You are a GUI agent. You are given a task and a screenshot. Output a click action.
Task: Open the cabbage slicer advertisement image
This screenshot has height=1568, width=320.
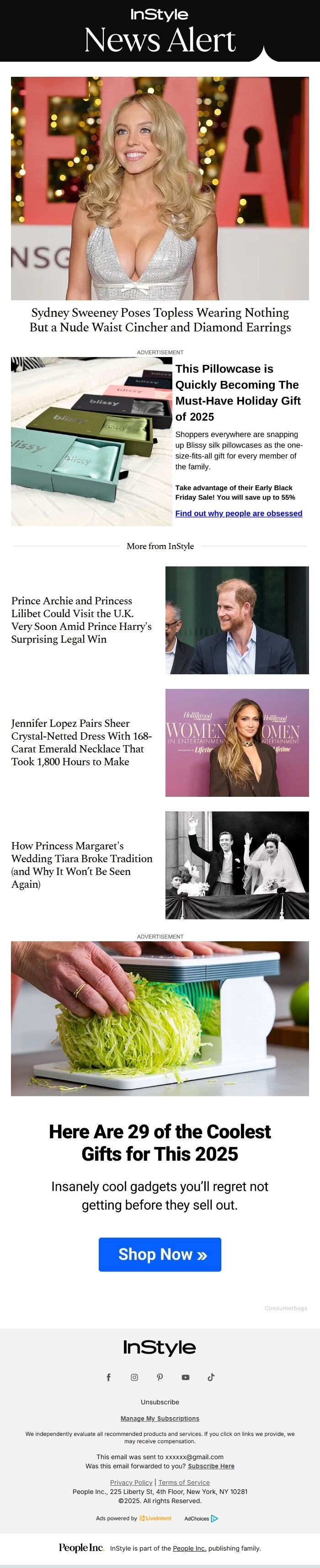point(160,1018)
